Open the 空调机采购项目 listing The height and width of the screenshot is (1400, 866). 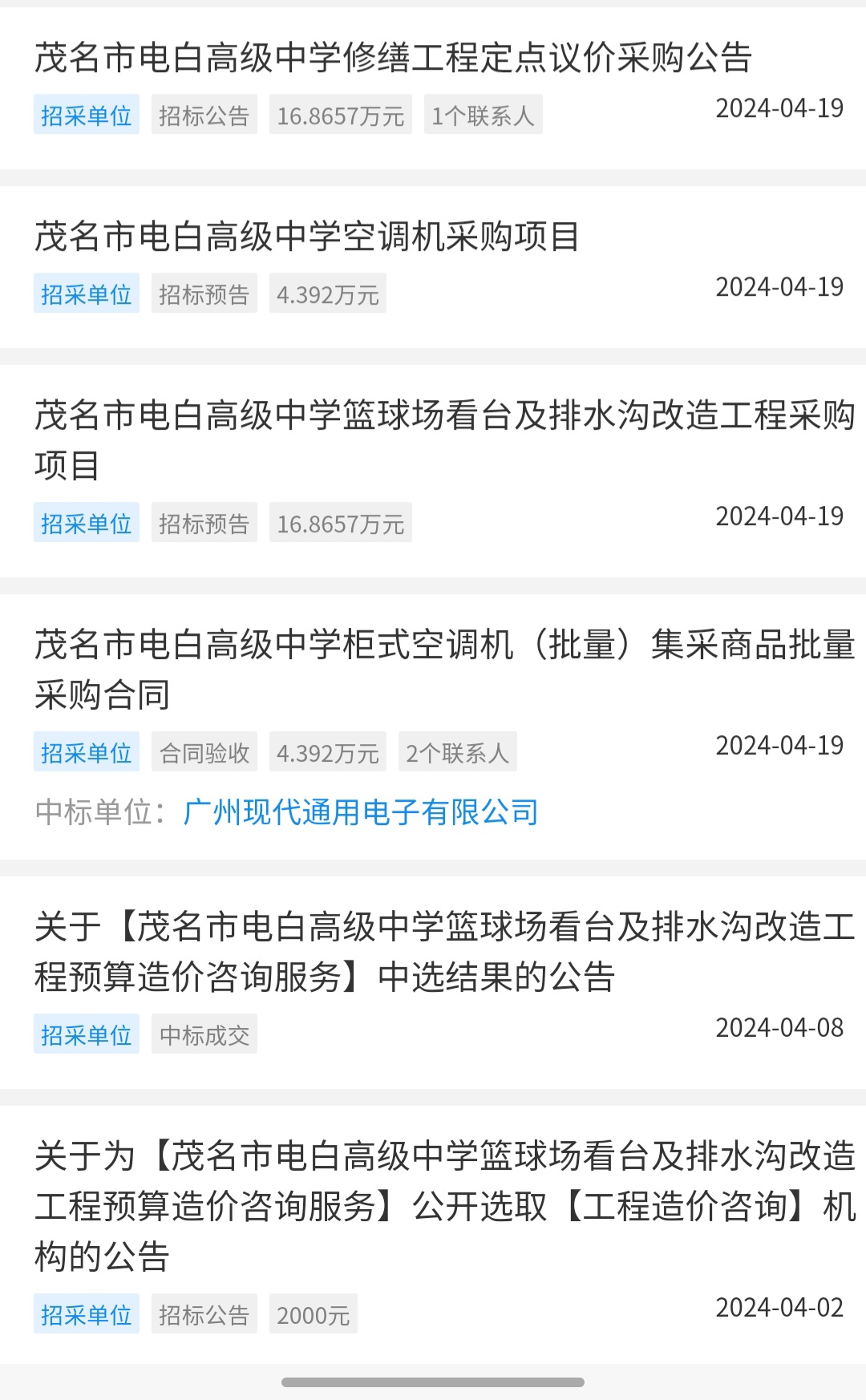tap(306, 237)
